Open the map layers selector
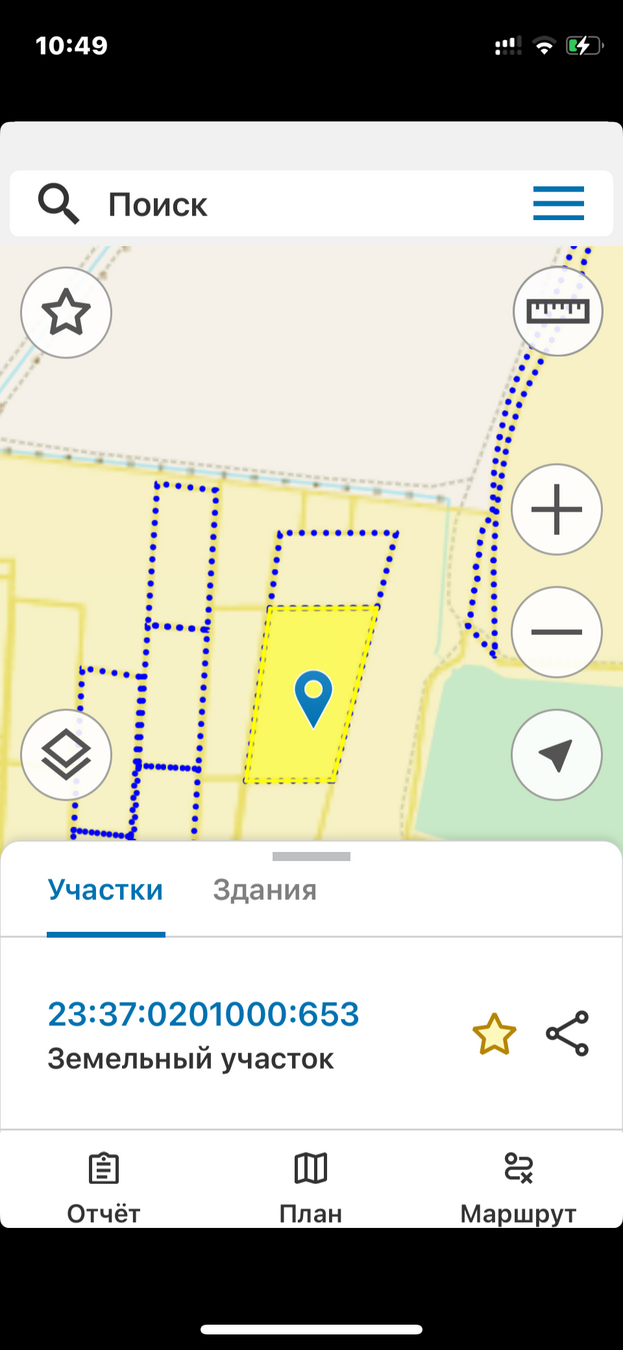 (x=66, y=755)
